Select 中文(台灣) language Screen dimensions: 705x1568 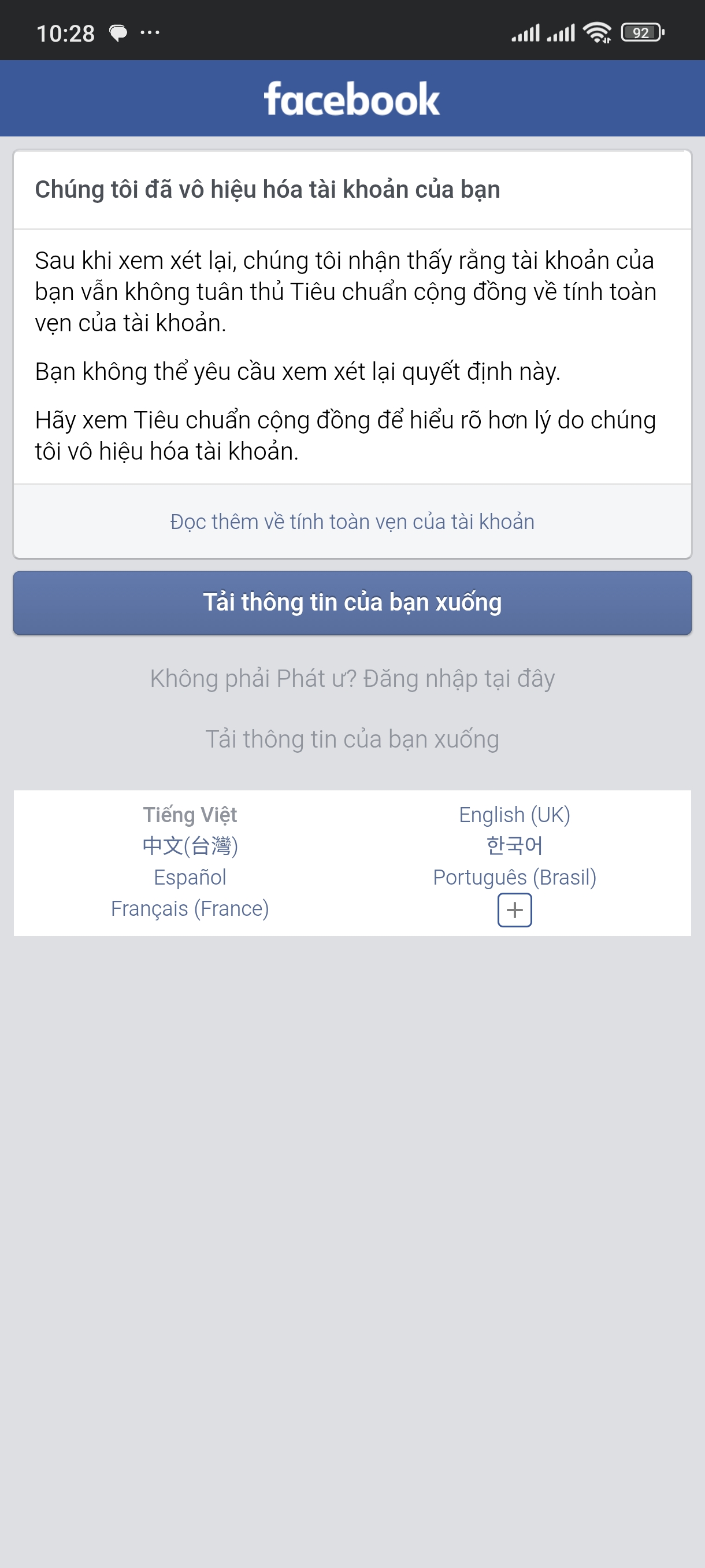[190, 845]
